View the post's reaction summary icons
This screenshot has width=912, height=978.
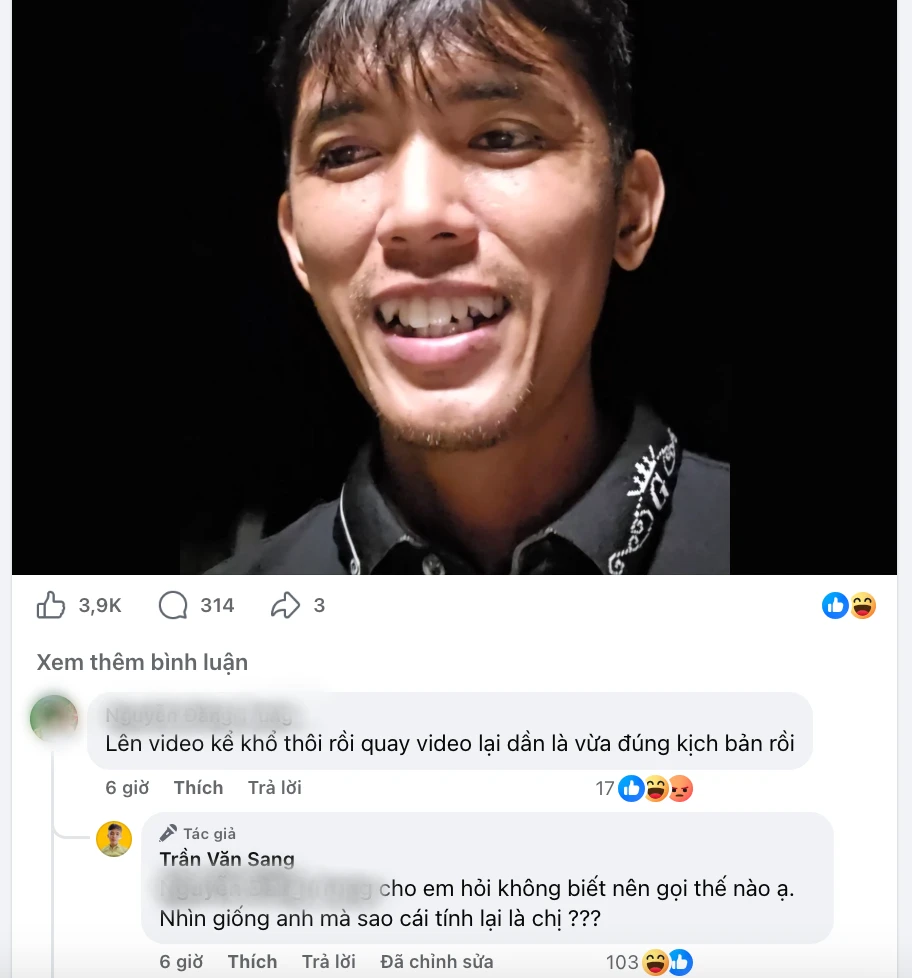849,605
